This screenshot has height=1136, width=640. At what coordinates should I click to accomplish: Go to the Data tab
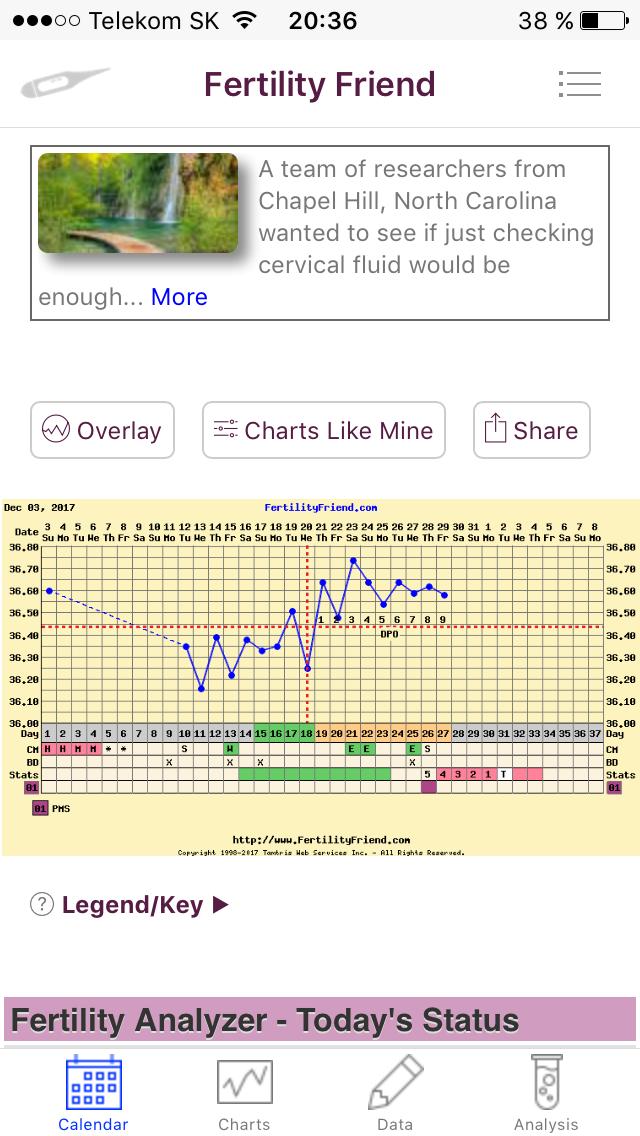pos(395,1093)
